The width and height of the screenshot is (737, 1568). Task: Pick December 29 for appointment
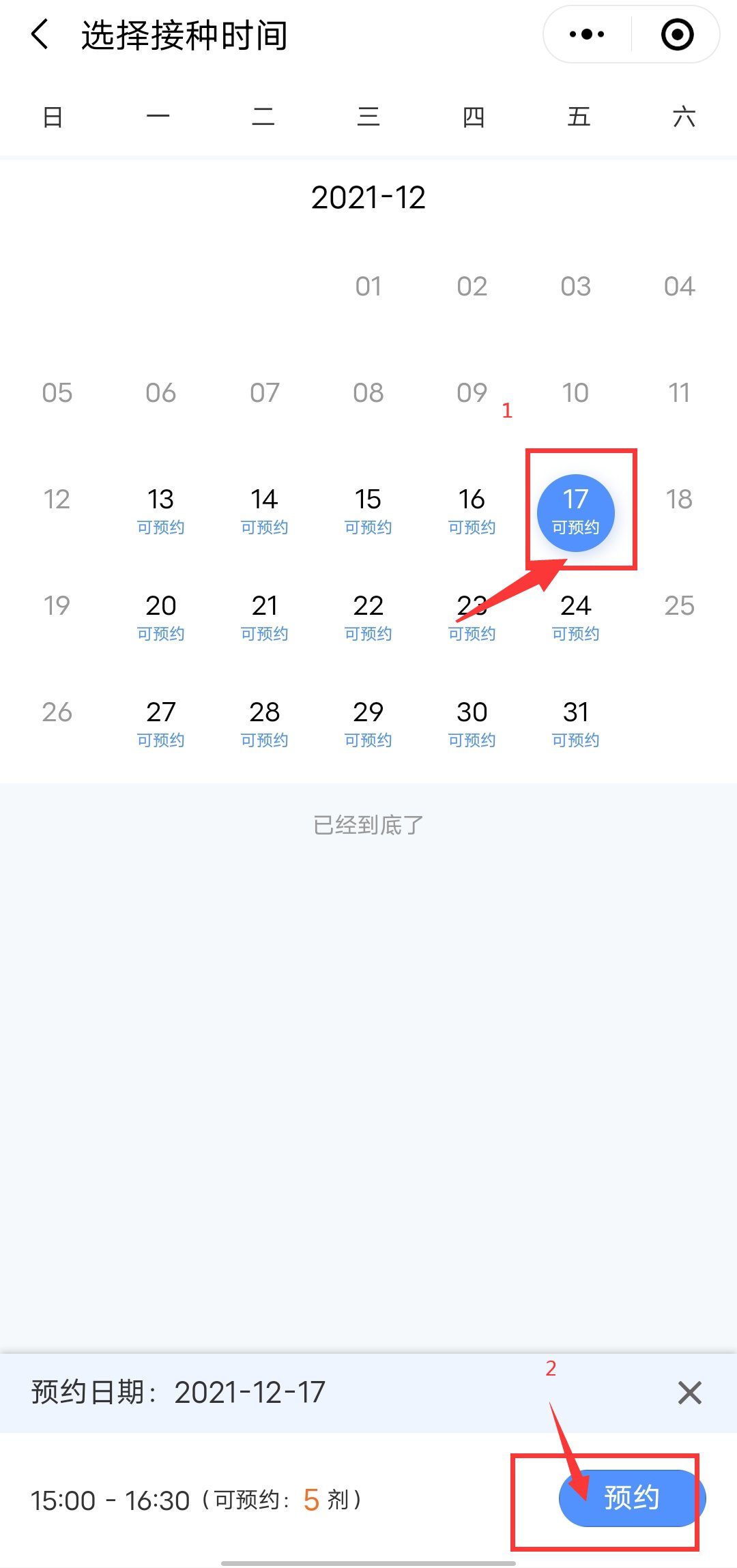[369, 722]
